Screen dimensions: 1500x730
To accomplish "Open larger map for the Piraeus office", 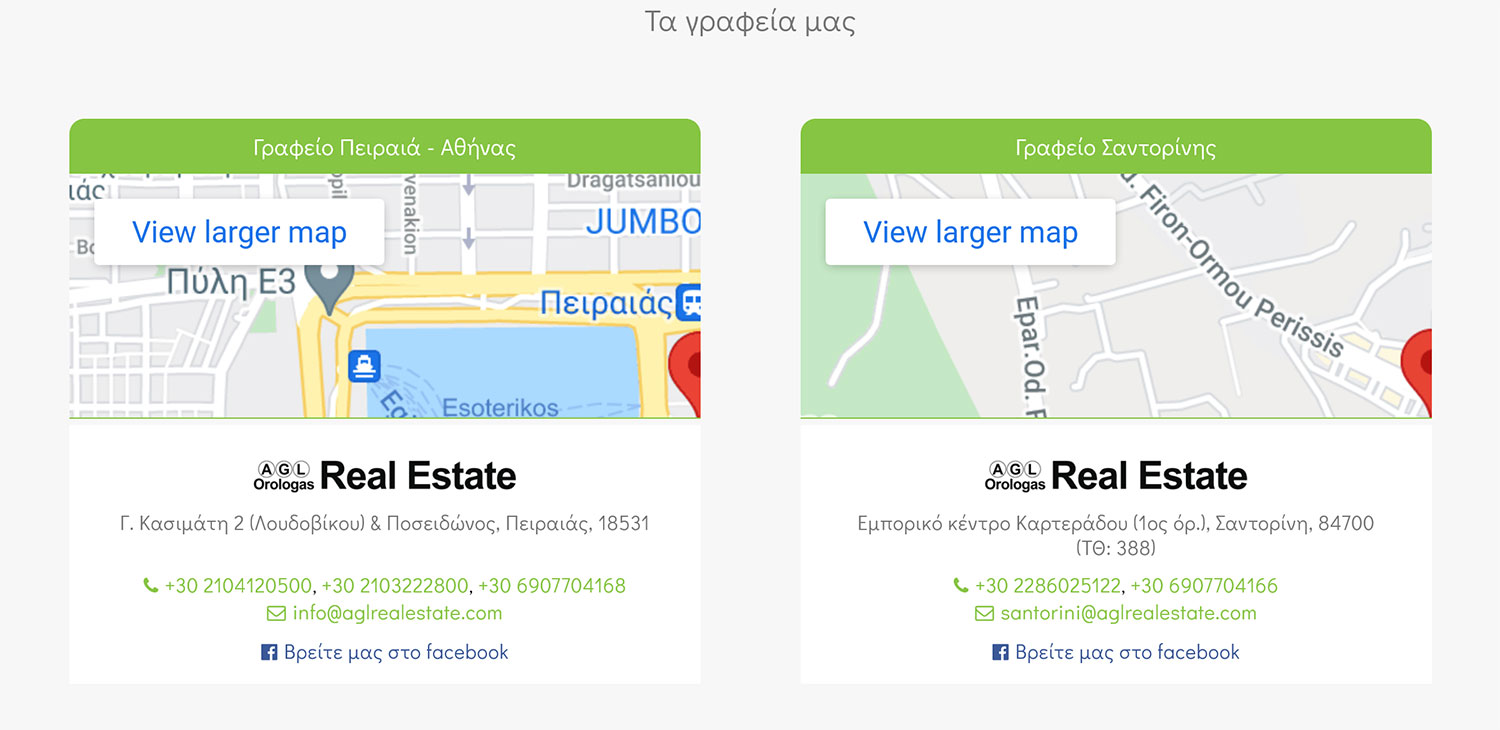I will point(239,232).
